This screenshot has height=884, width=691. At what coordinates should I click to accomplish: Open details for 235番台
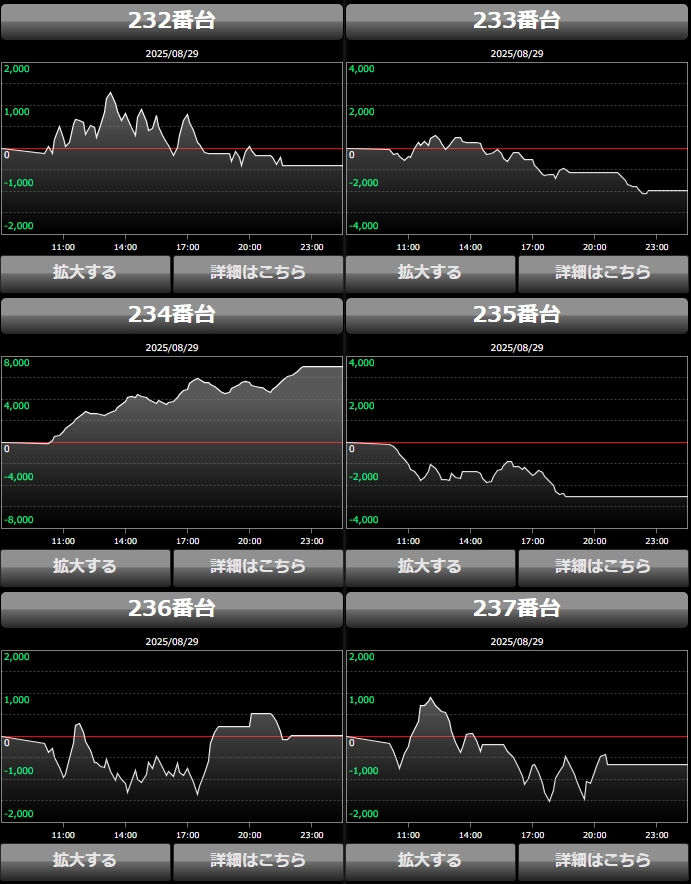pos(603,566)
